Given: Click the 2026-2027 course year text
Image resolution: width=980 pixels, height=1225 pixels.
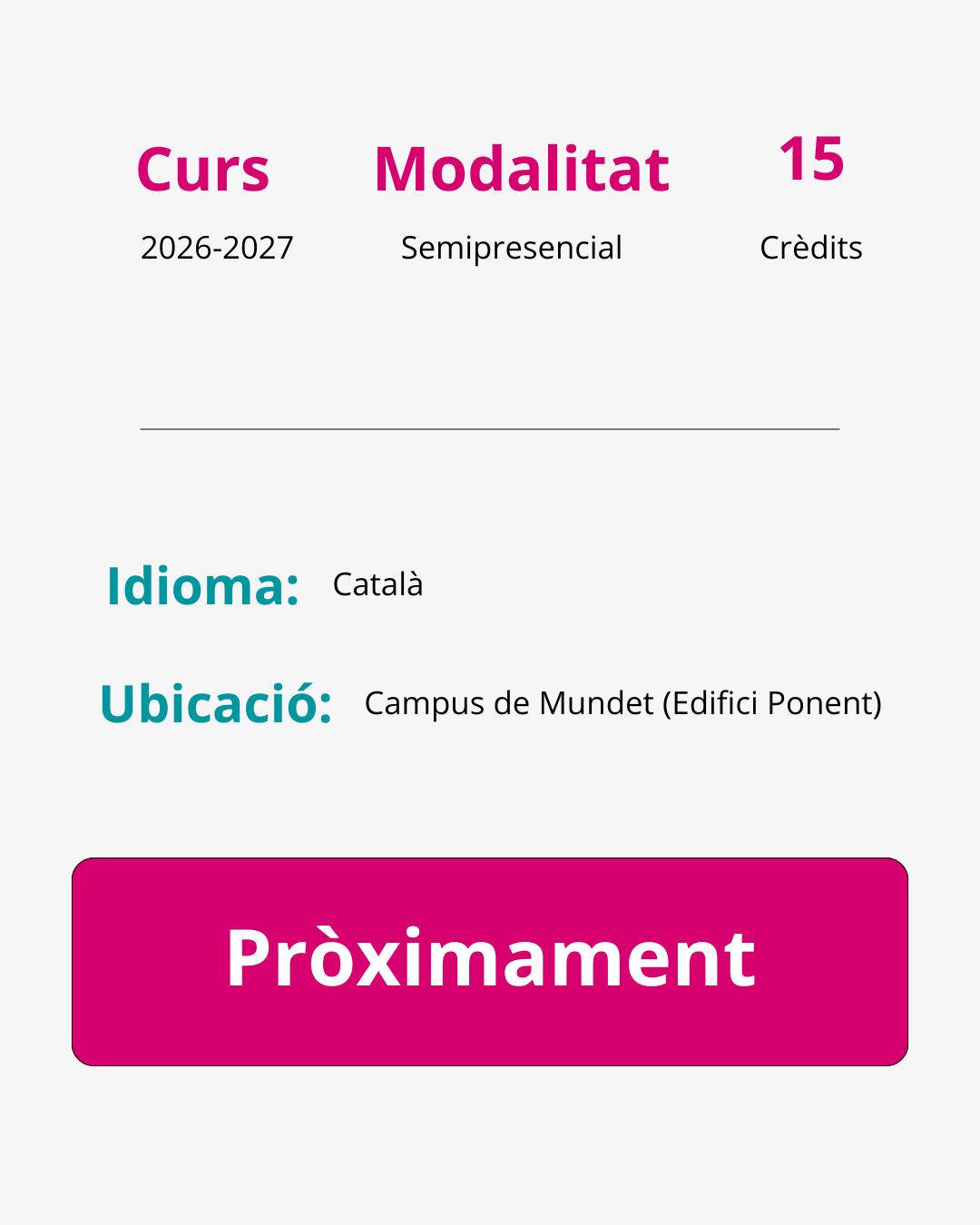Looking at the screenshot, I should 215,247.
